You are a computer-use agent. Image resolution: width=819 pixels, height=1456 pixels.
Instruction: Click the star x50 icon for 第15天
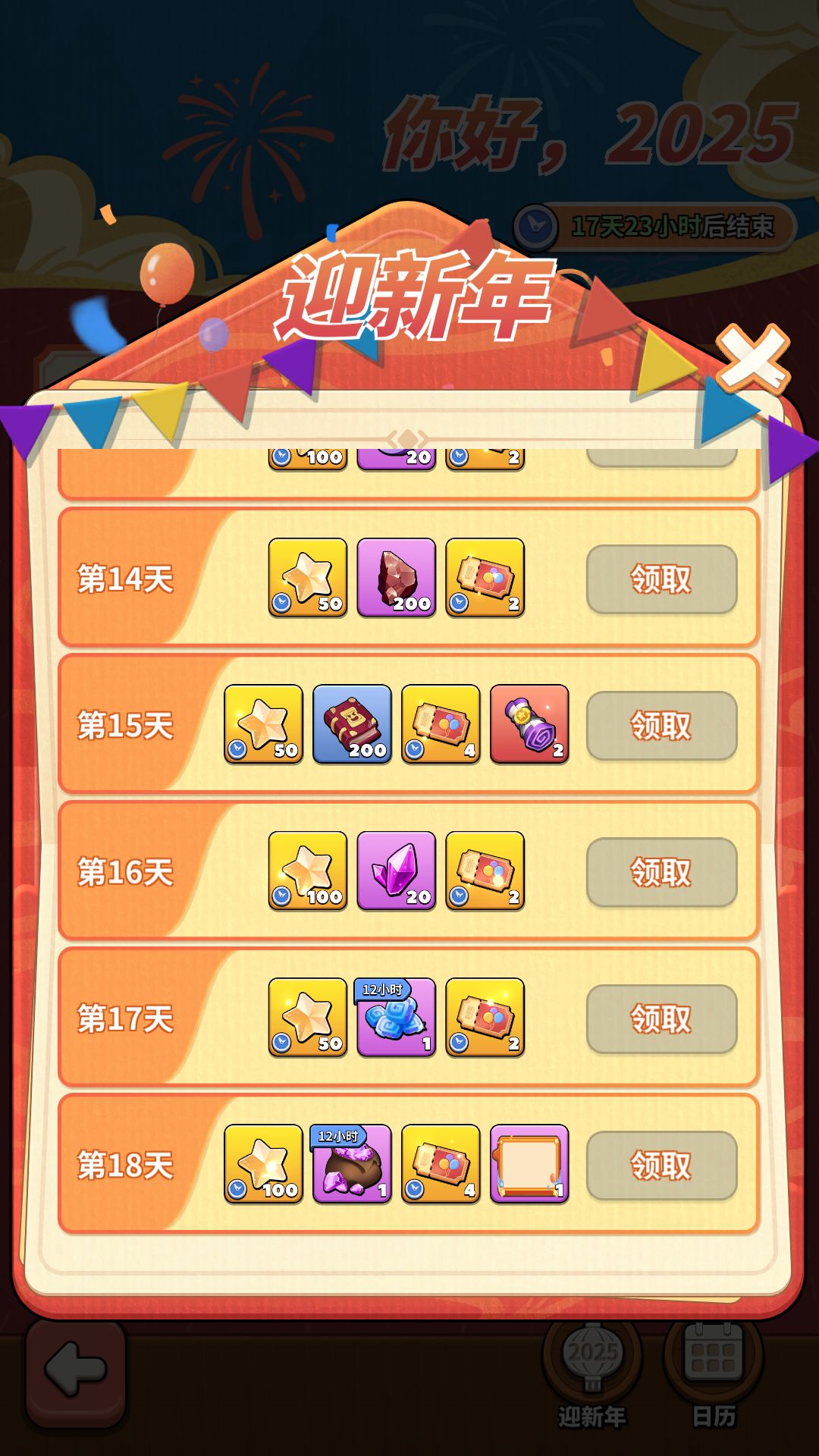264,726
